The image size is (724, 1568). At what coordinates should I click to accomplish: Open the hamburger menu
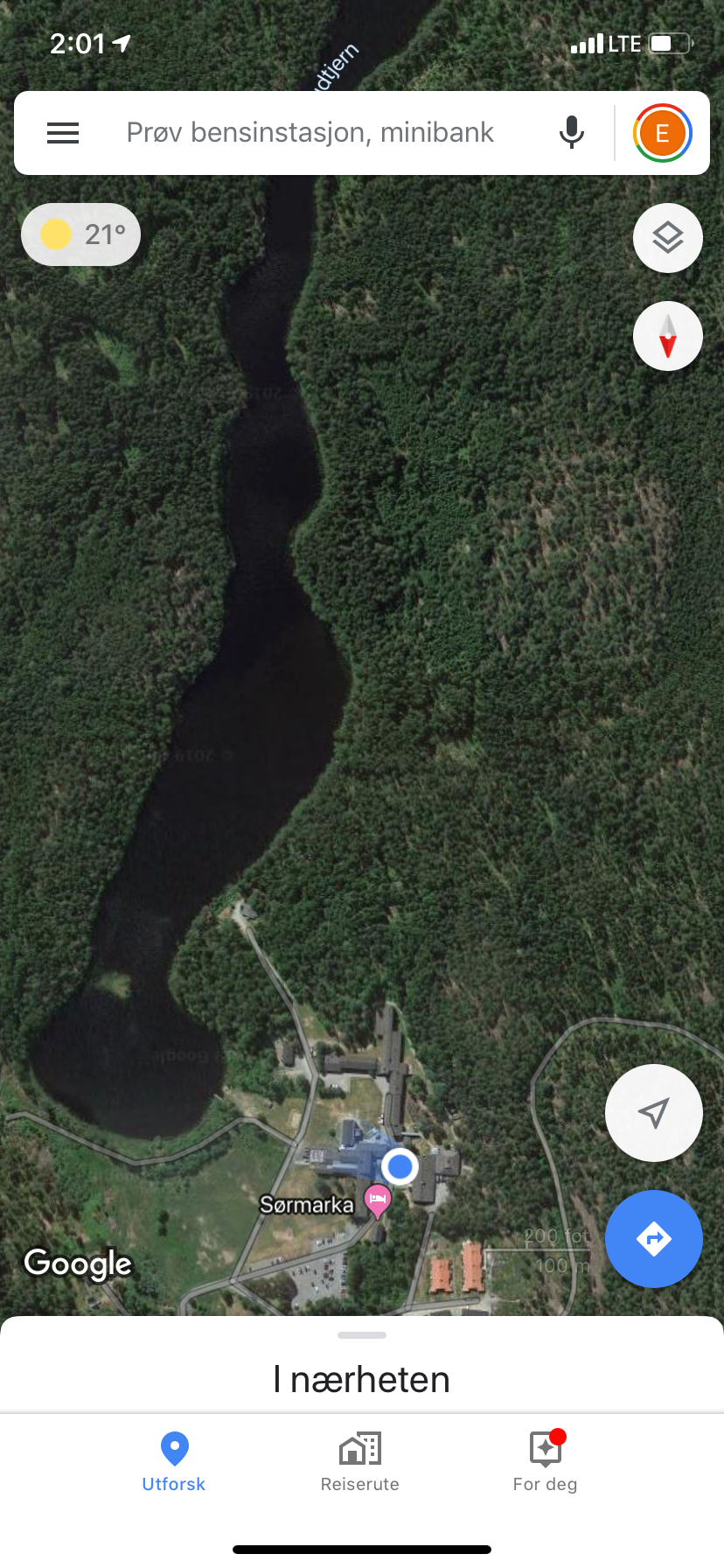63,133
